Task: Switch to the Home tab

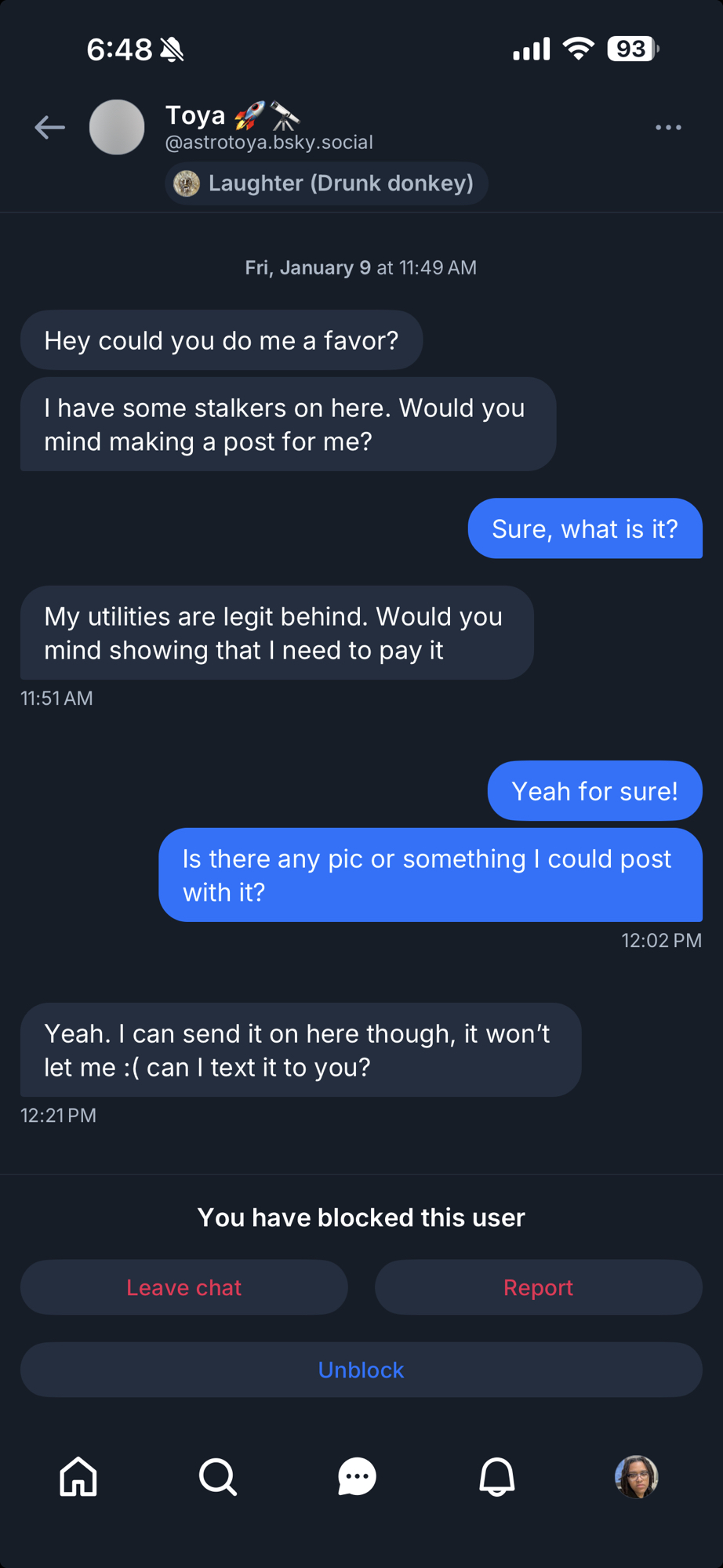Action: pyautogui.click(x=78, y=1477)
